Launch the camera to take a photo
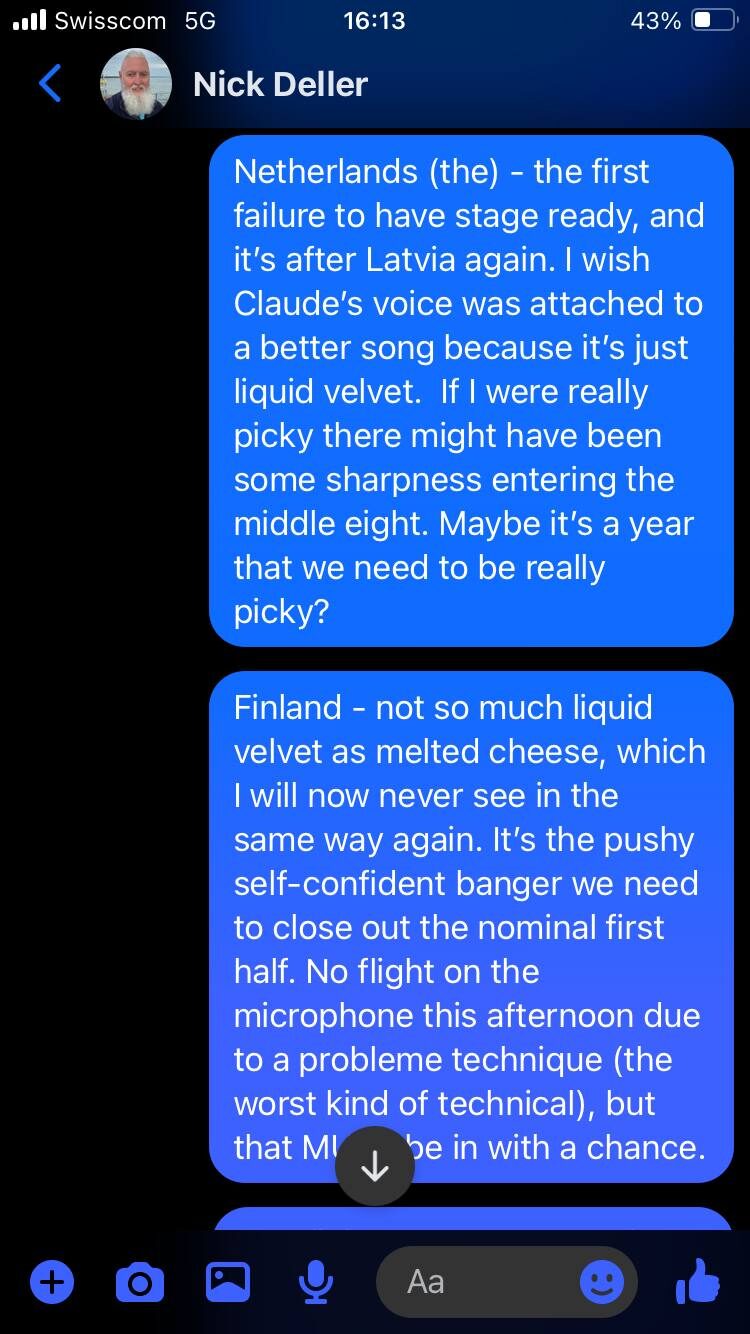 [x=140, y=1281]
